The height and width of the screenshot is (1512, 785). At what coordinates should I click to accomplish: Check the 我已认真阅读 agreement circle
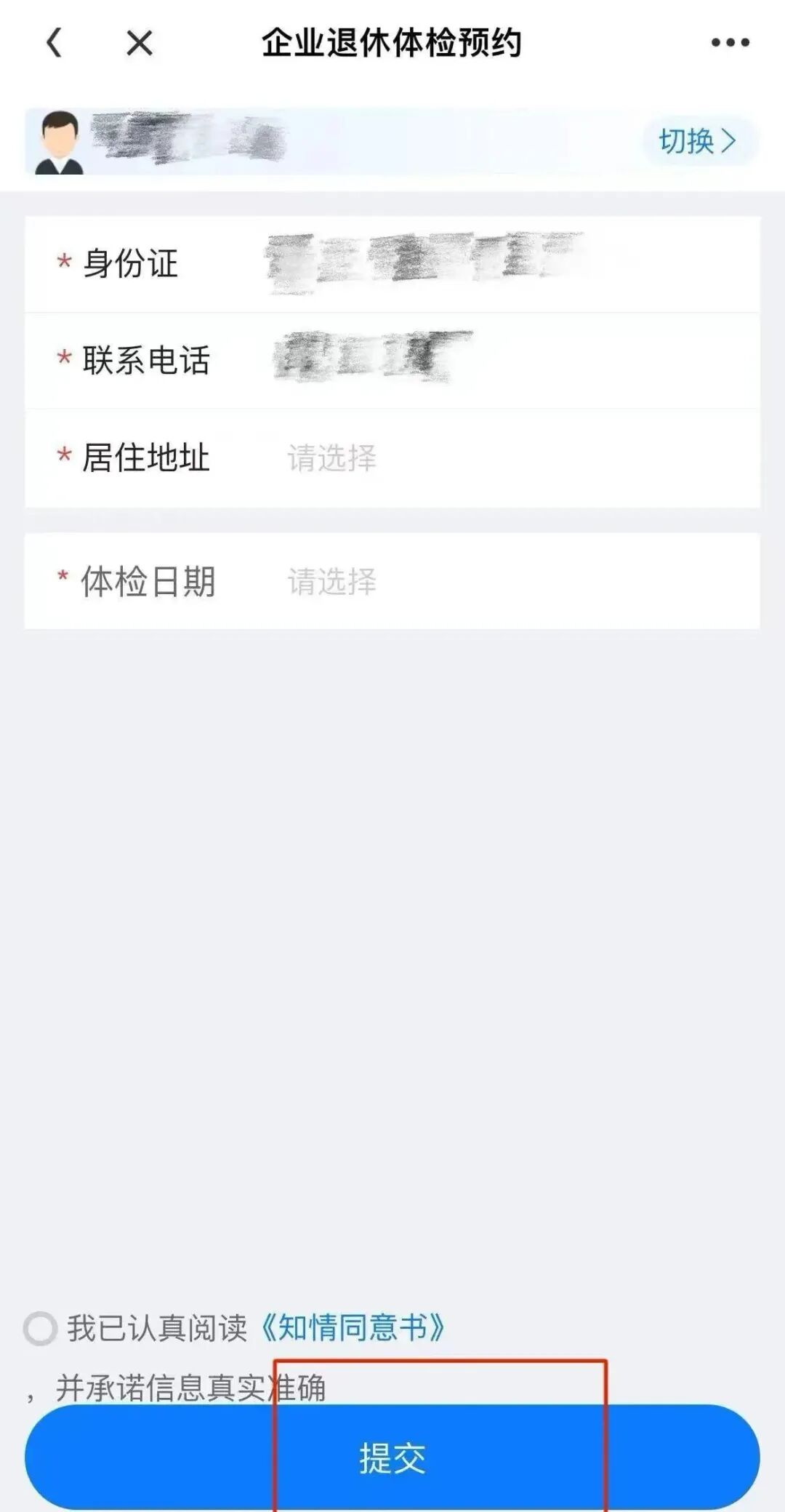pyautogui.click(x=40, y=1328)
